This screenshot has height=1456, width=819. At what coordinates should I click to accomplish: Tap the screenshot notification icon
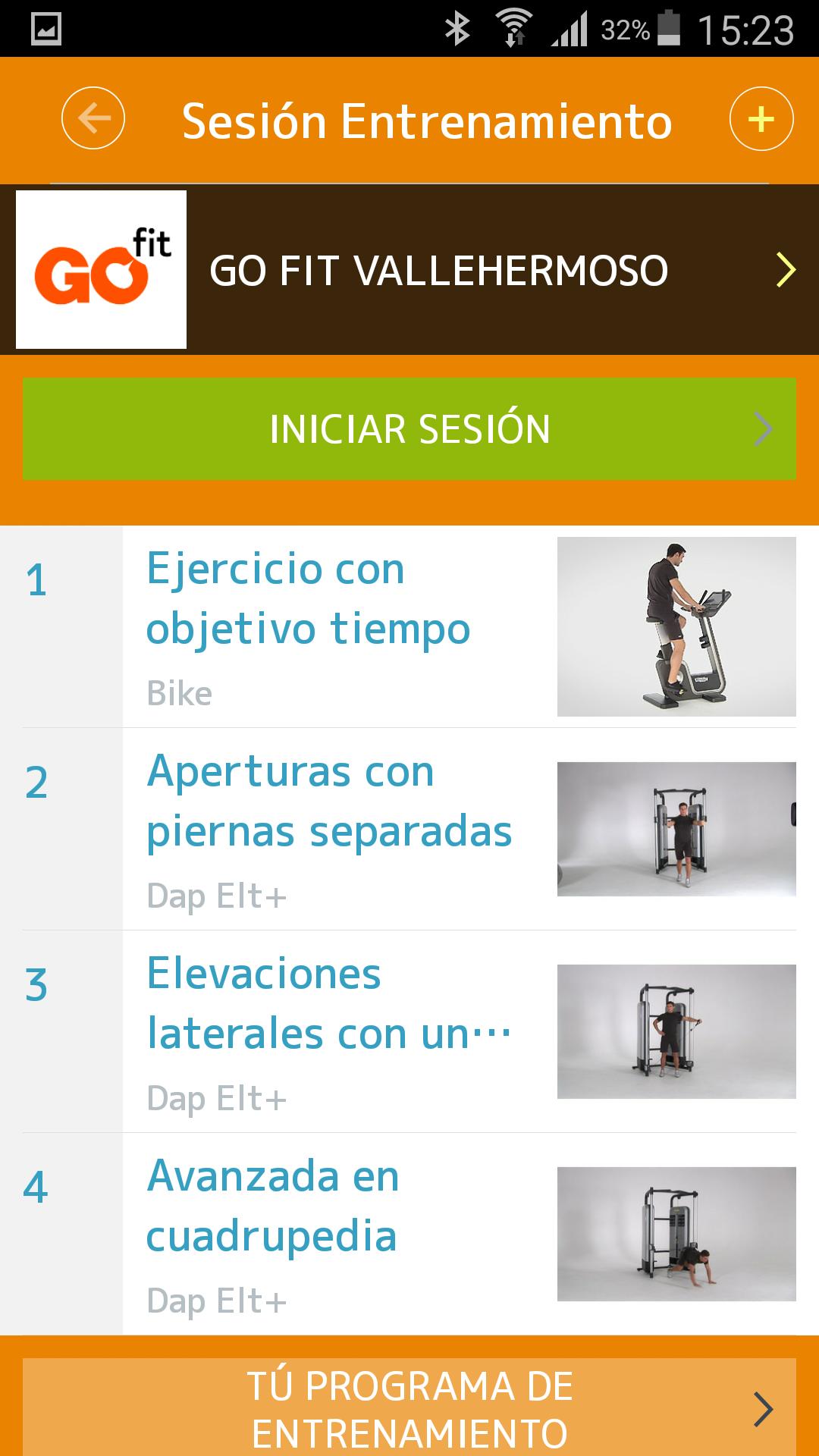[48, 27]
